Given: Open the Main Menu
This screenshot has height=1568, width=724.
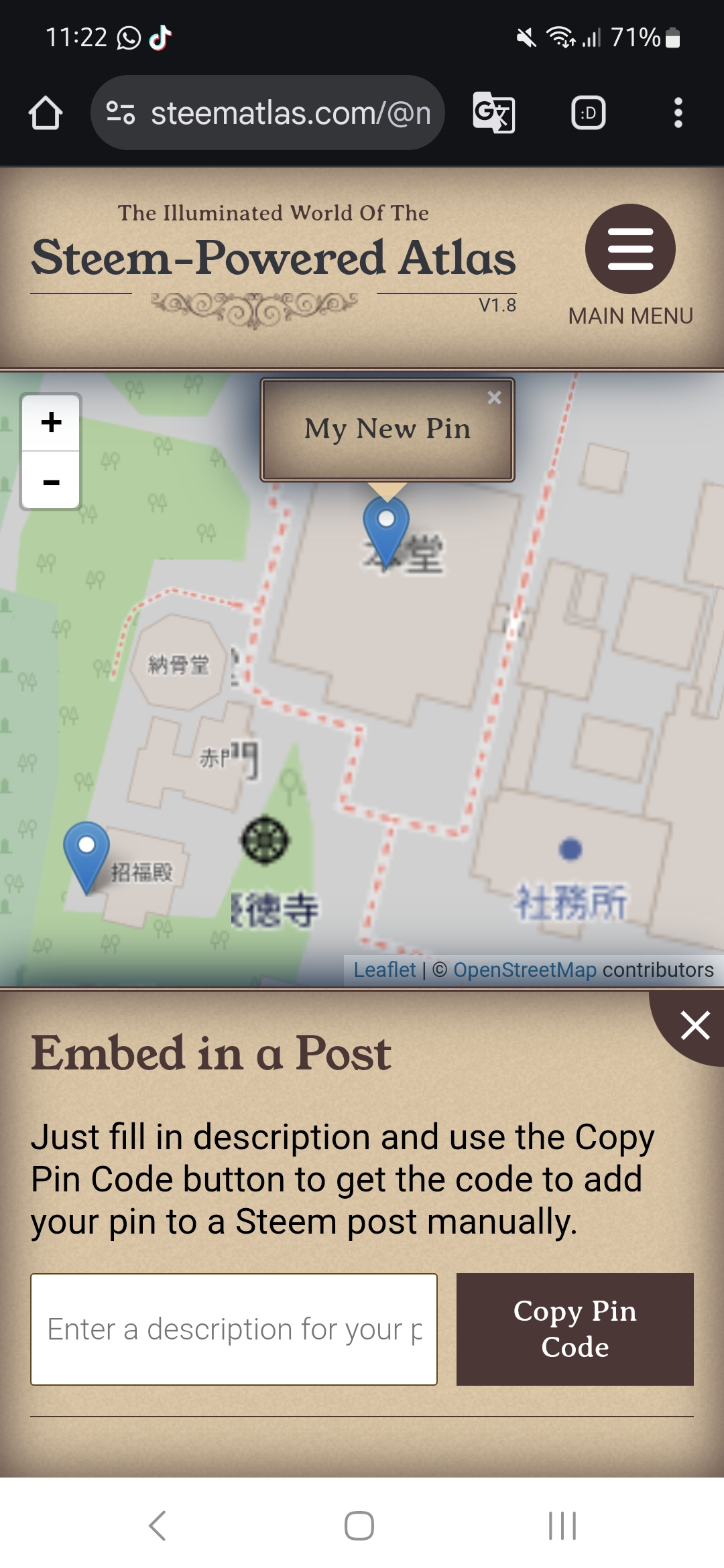Looking at the screenshot, I should [x=630, y=249].
